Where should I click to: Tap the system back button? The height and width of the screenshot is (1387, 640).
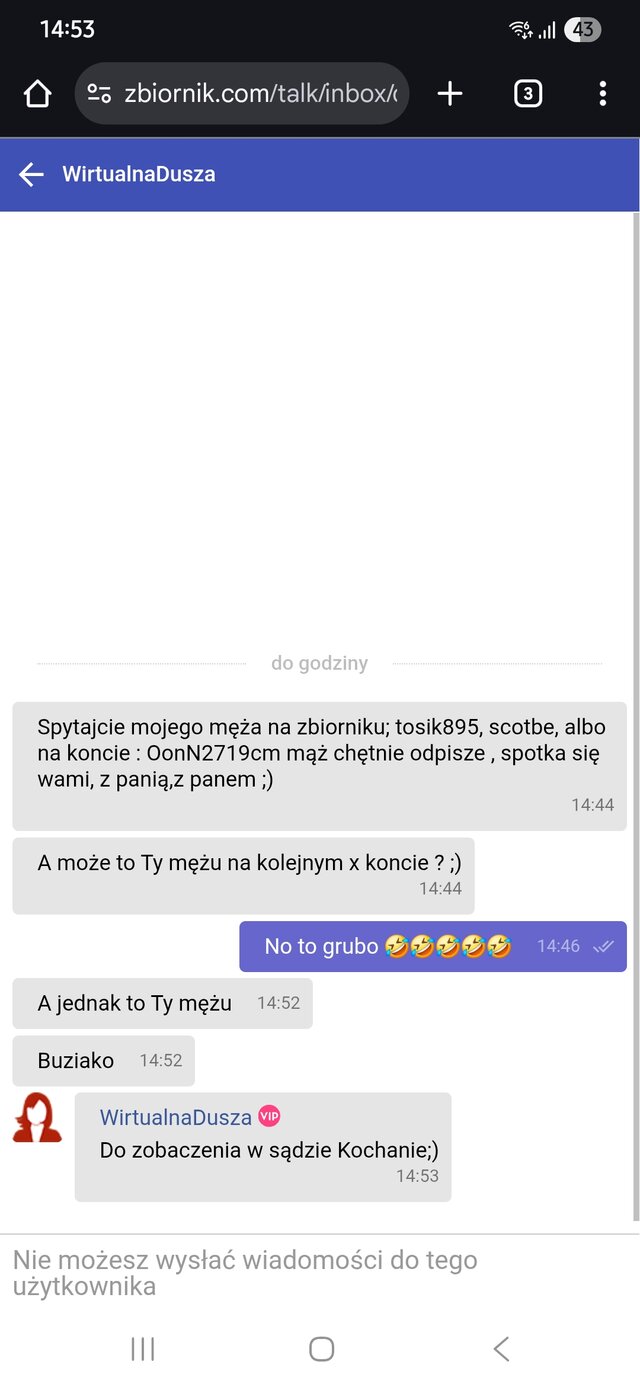[x=501, y=1349]
